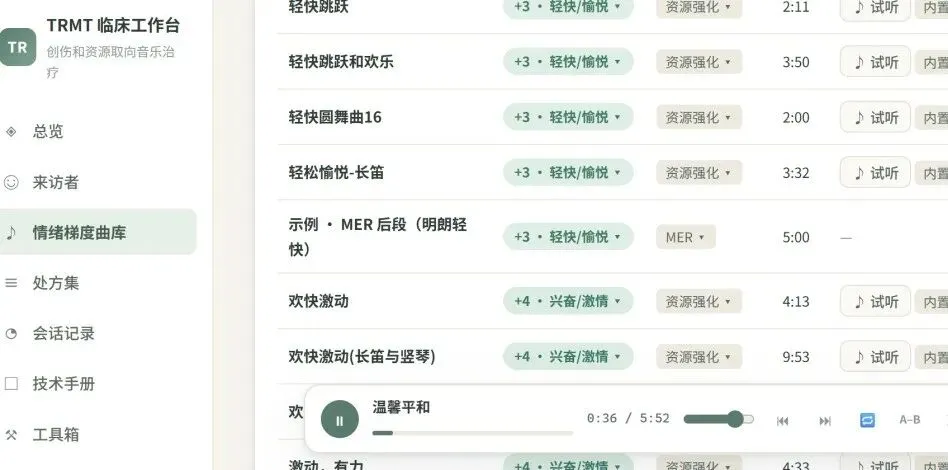948x470 pixels.
Task: Skip to the next track
Action: pyautogui.click(x=825, y=421)
